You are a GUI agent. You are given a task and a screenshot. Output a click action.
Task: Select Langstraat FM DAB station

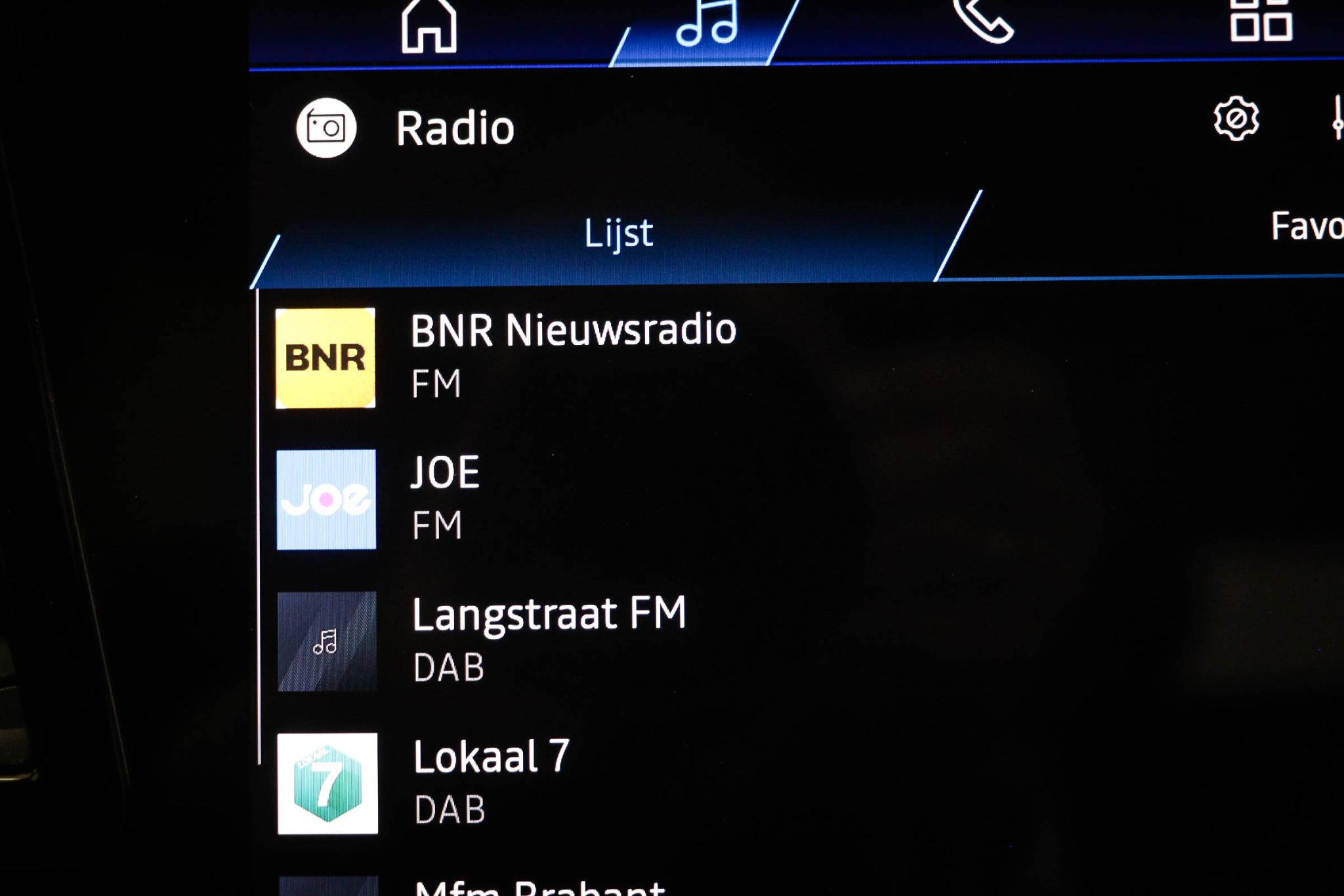click(549, 640)
